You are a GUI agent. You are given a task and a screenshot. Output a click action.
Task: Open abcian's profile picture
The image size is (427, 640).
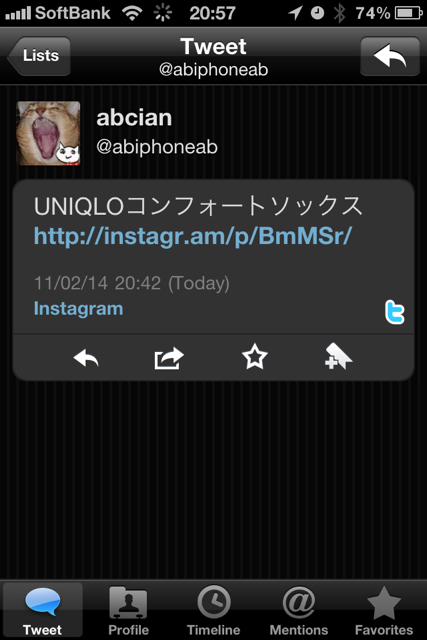48,133
